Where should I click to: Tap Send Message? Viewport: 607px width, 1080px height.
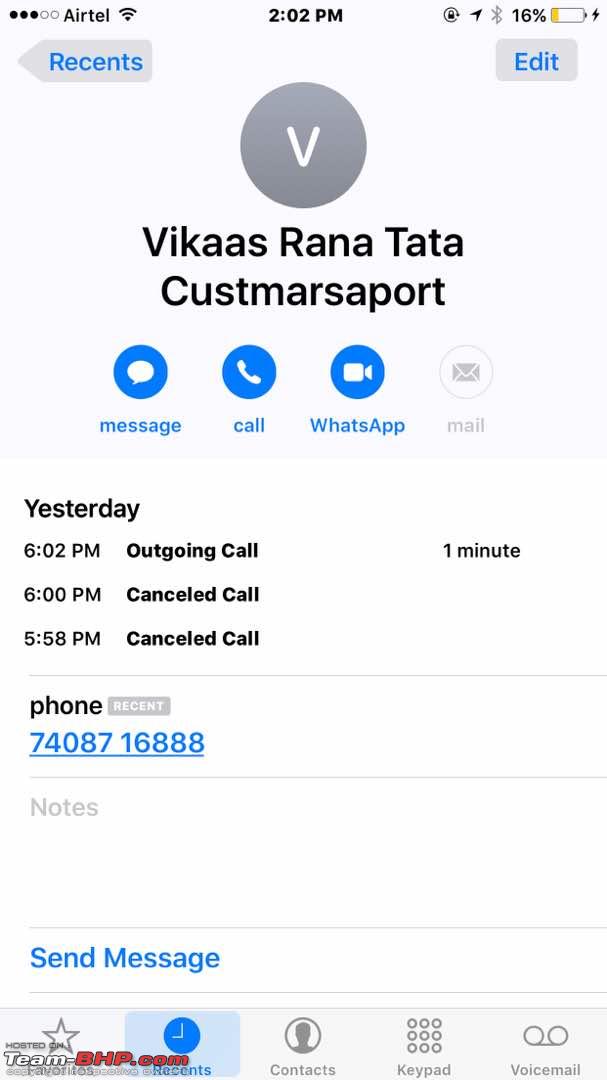point(125,958)
